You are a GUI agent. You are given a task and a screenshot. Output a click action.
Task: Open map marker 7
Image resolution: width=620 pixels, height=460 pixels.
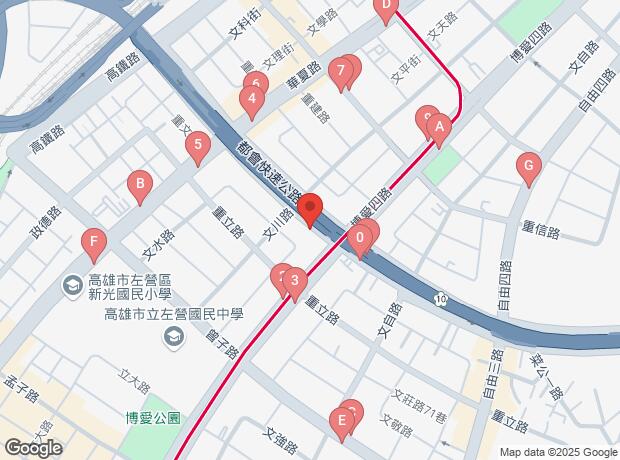(x=342, y=71)
